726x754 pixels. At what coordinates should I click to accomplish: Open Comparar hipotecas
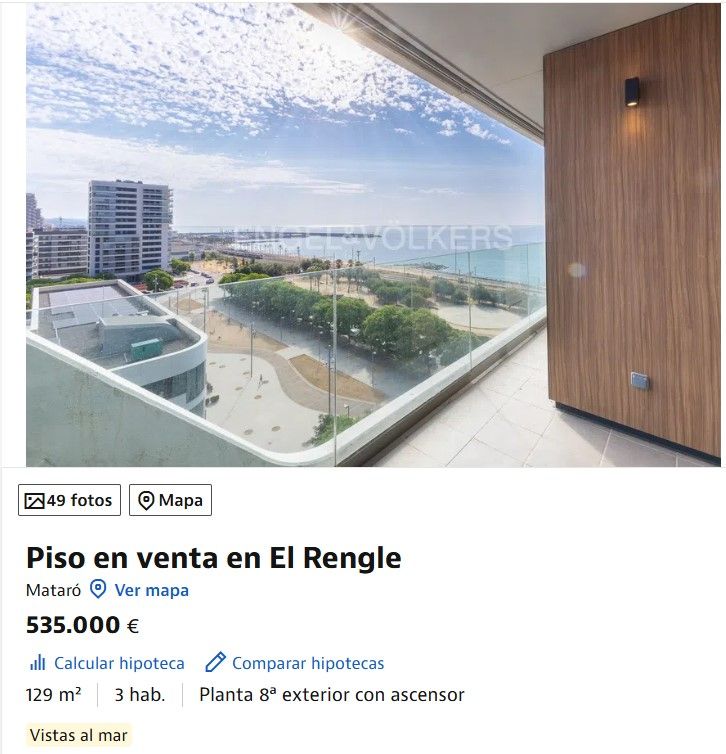[x=295, y=663]
